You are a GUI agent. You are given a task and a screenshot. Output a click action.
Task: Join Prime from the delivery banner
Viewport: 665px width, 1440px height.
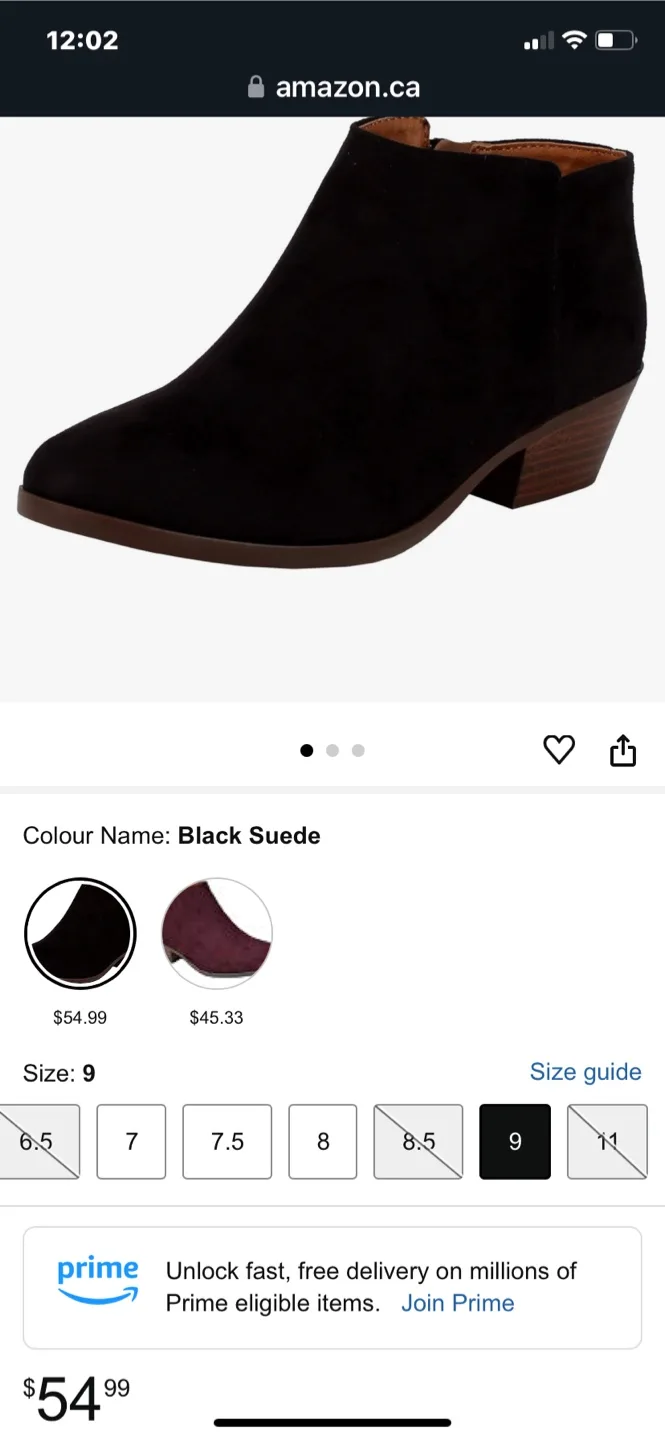[457, 1303]
